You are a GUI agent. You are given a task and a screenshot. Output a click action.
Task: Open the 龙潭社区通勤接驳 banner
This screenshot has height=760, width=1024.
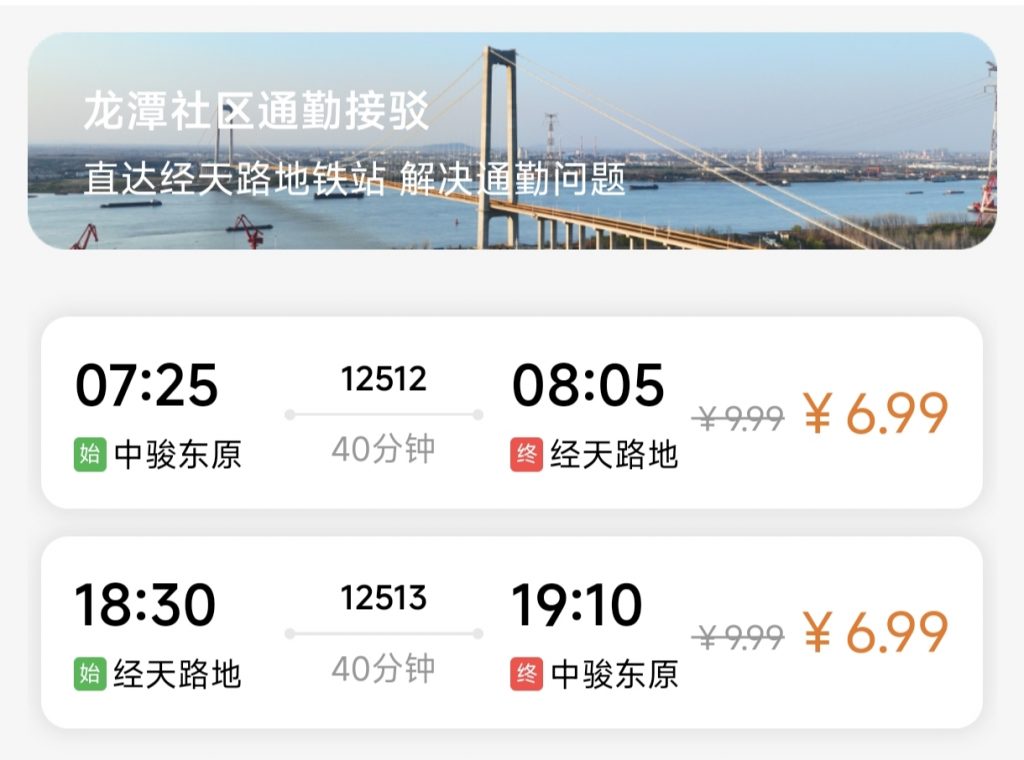[510, 141]
